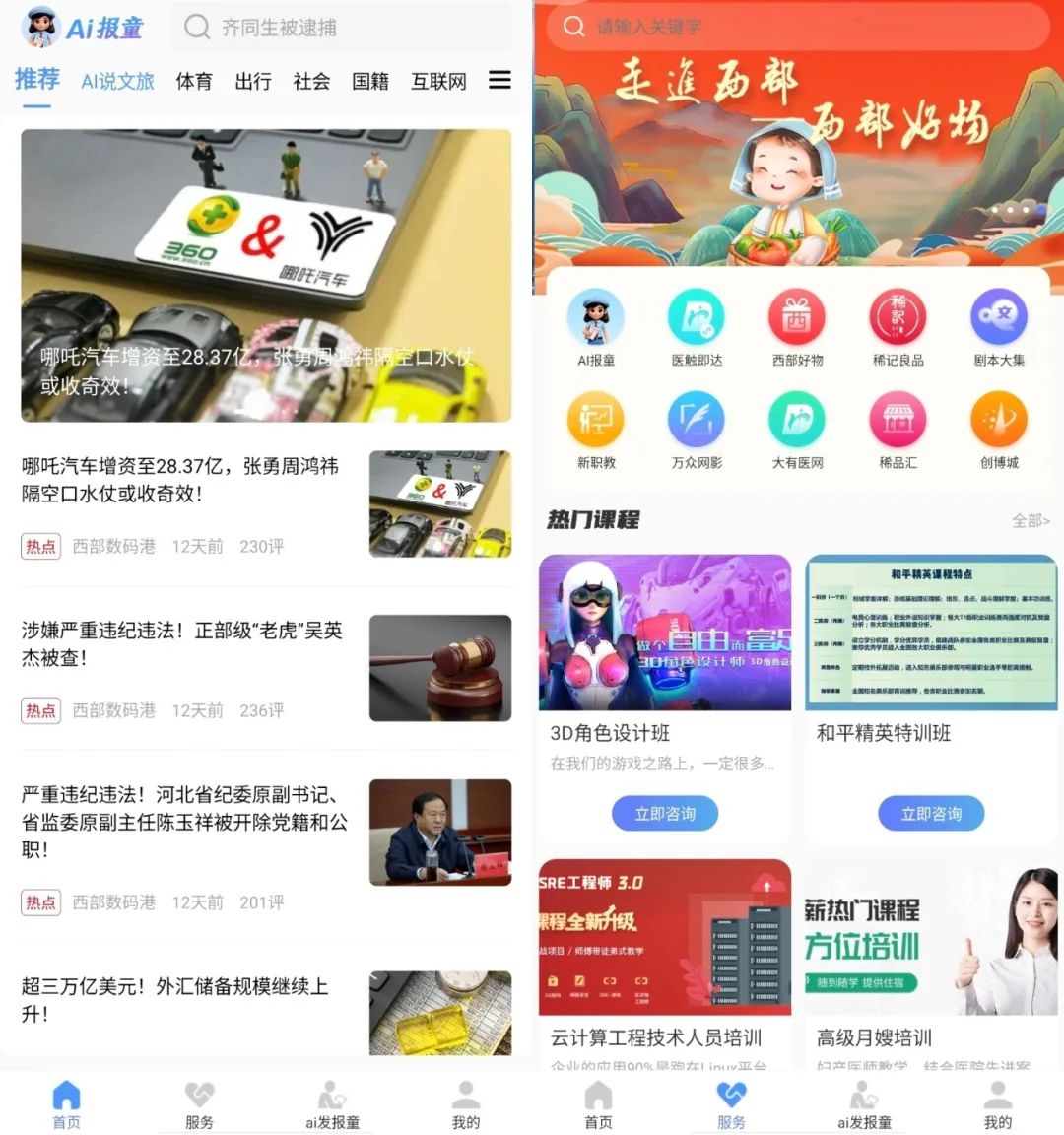Launch the 剧本大集 service

click(998, 328)
